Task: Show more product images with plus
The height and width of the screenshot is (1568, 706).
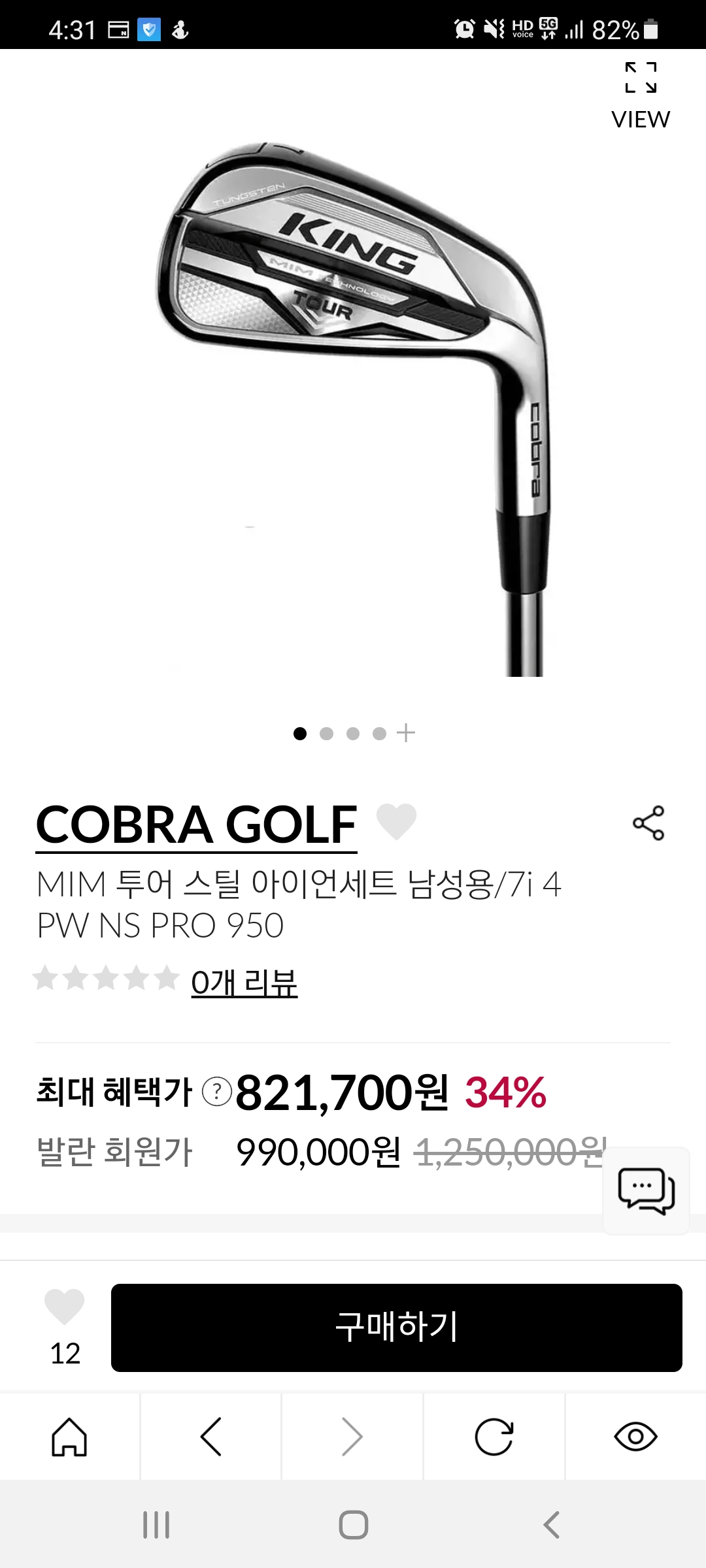Action: pos(406,733)
